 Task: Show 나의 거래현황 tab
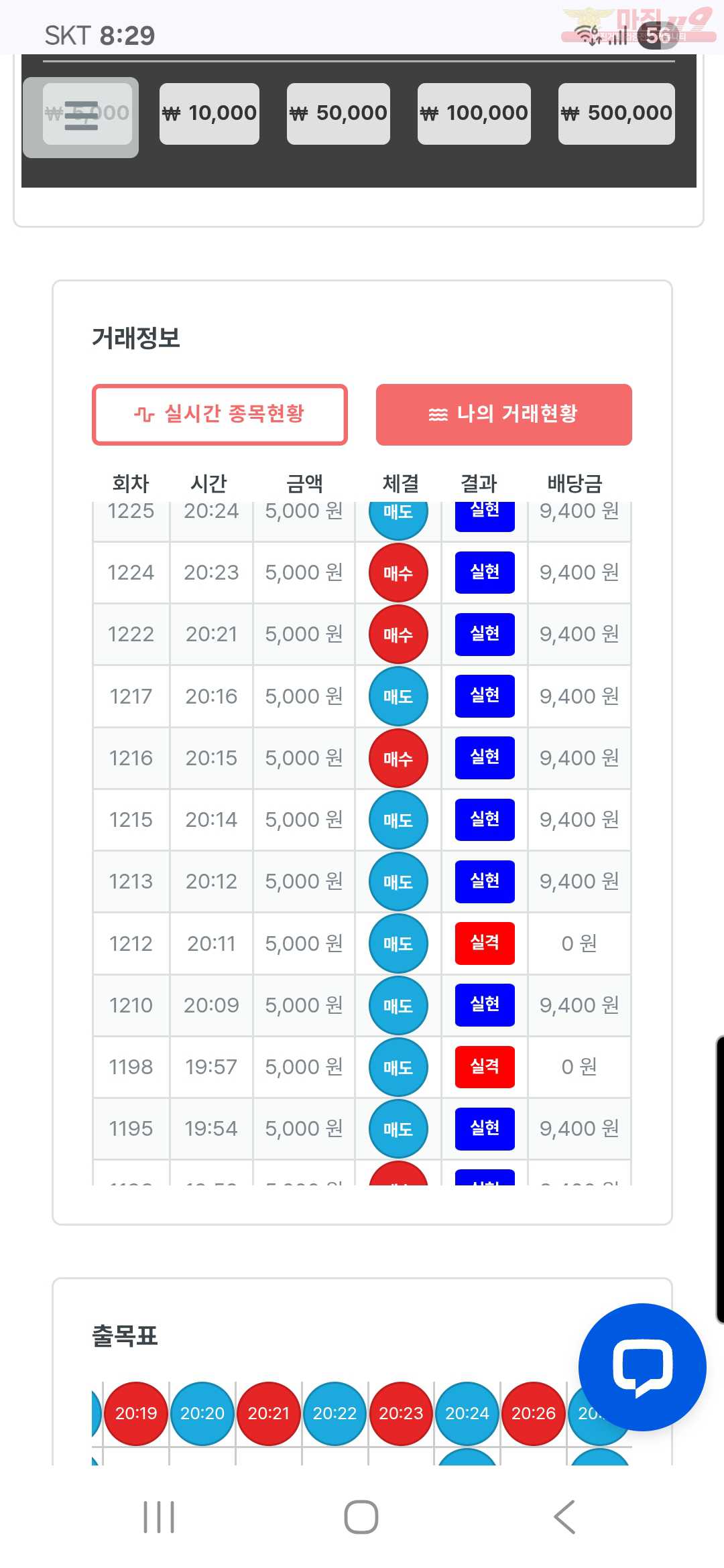(503, 414)
